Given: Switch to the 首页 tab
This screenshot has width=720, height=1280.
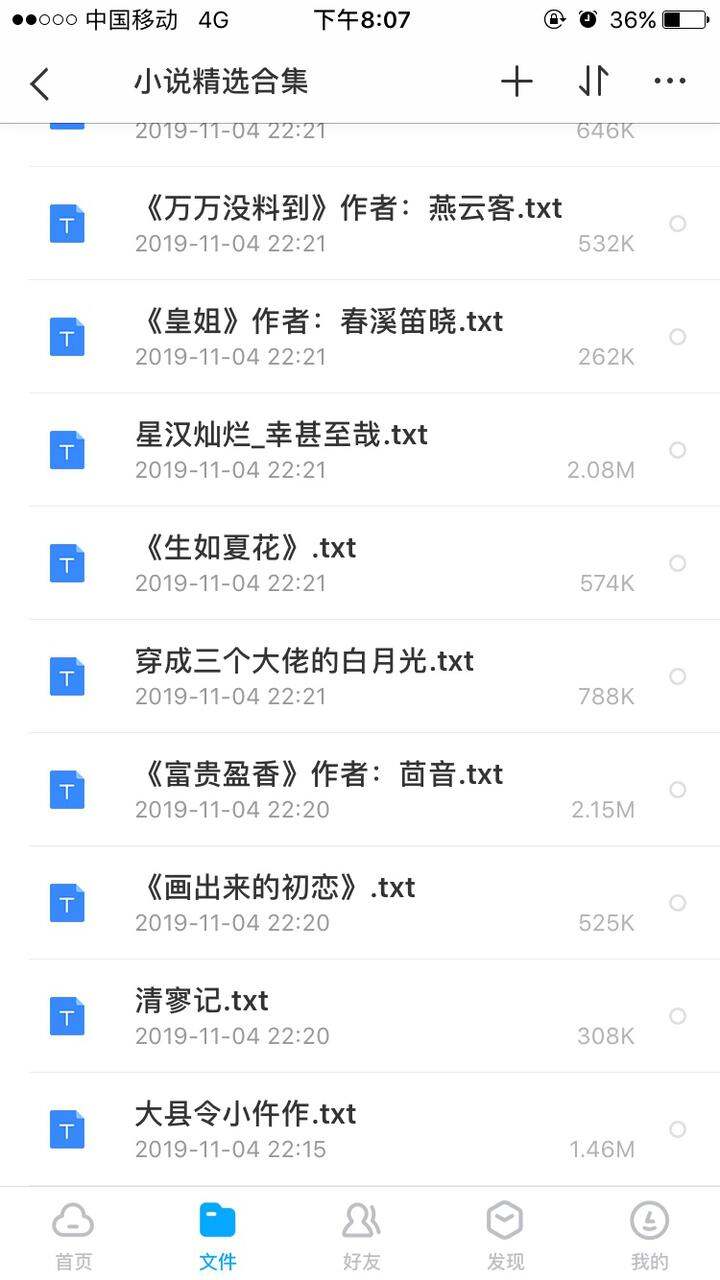Looking at the screenshot, I should (x=73, y=1236).
